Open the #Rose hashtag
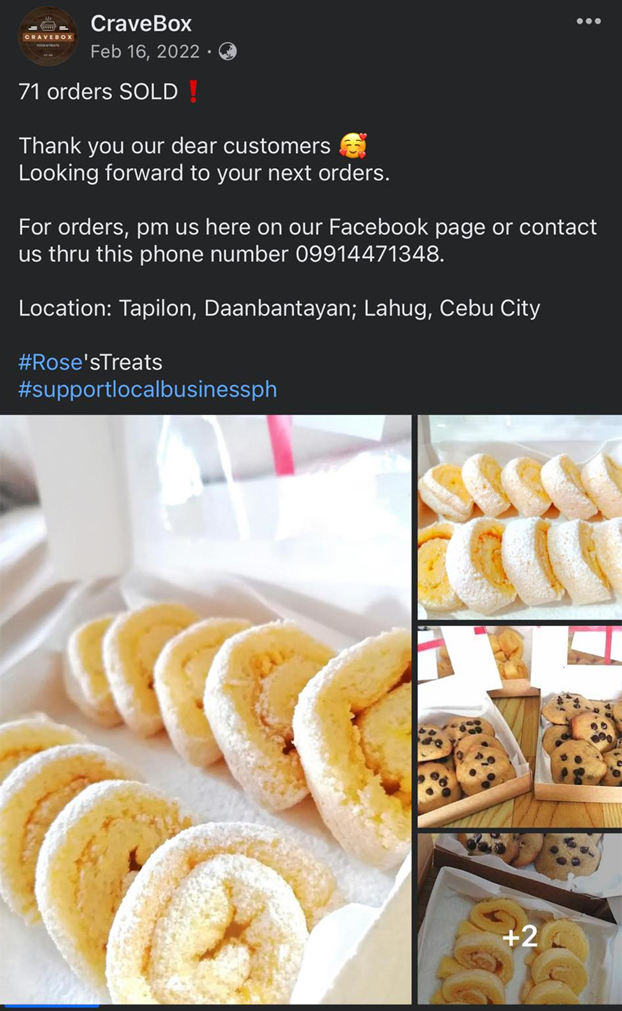The image size is (622, 1011). (x=50, y=362)
